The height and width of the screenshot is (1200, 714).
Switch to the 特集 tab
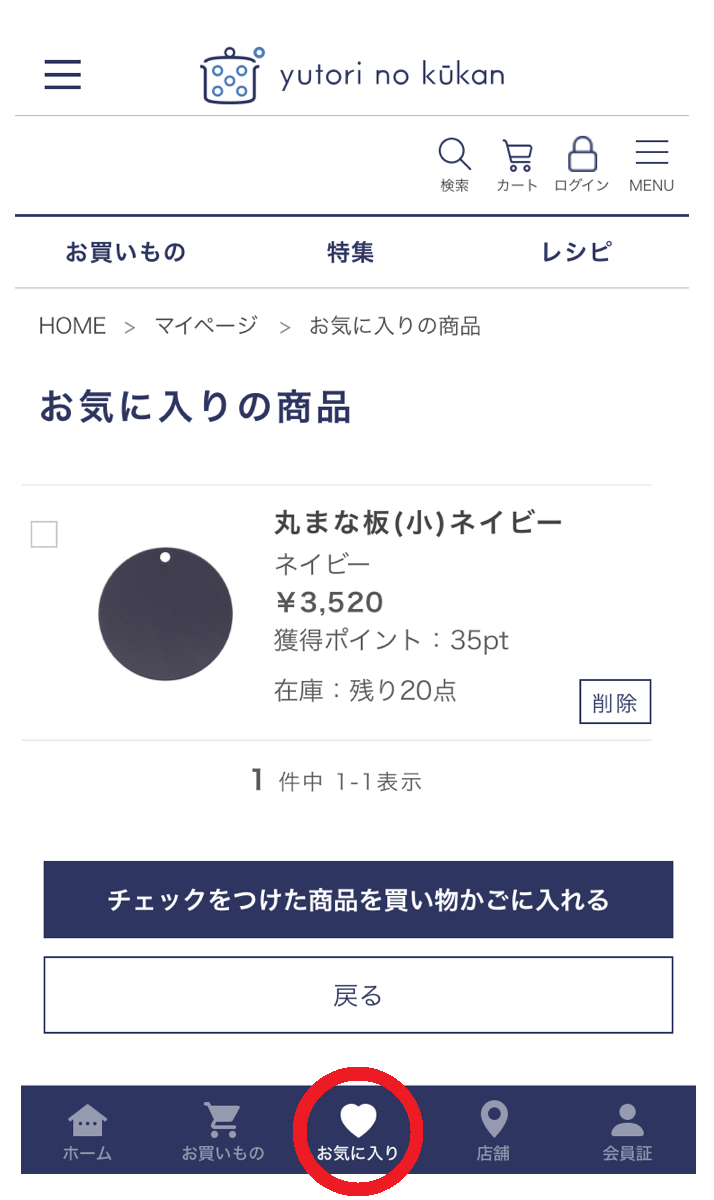pos(351,252)
